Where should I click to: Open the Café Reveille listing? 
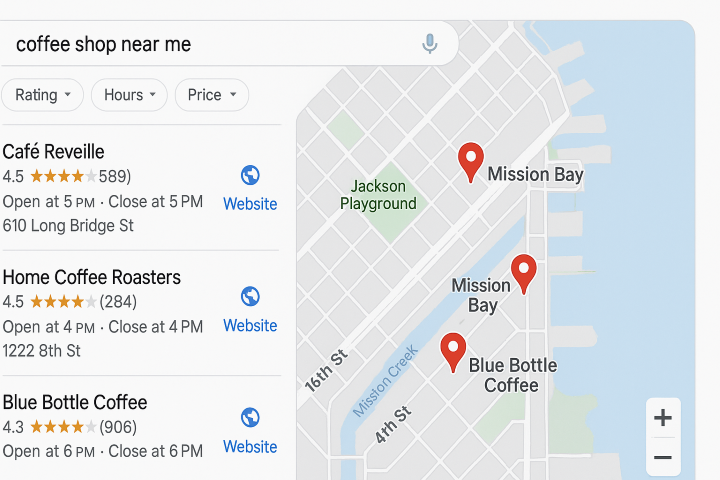54,152
